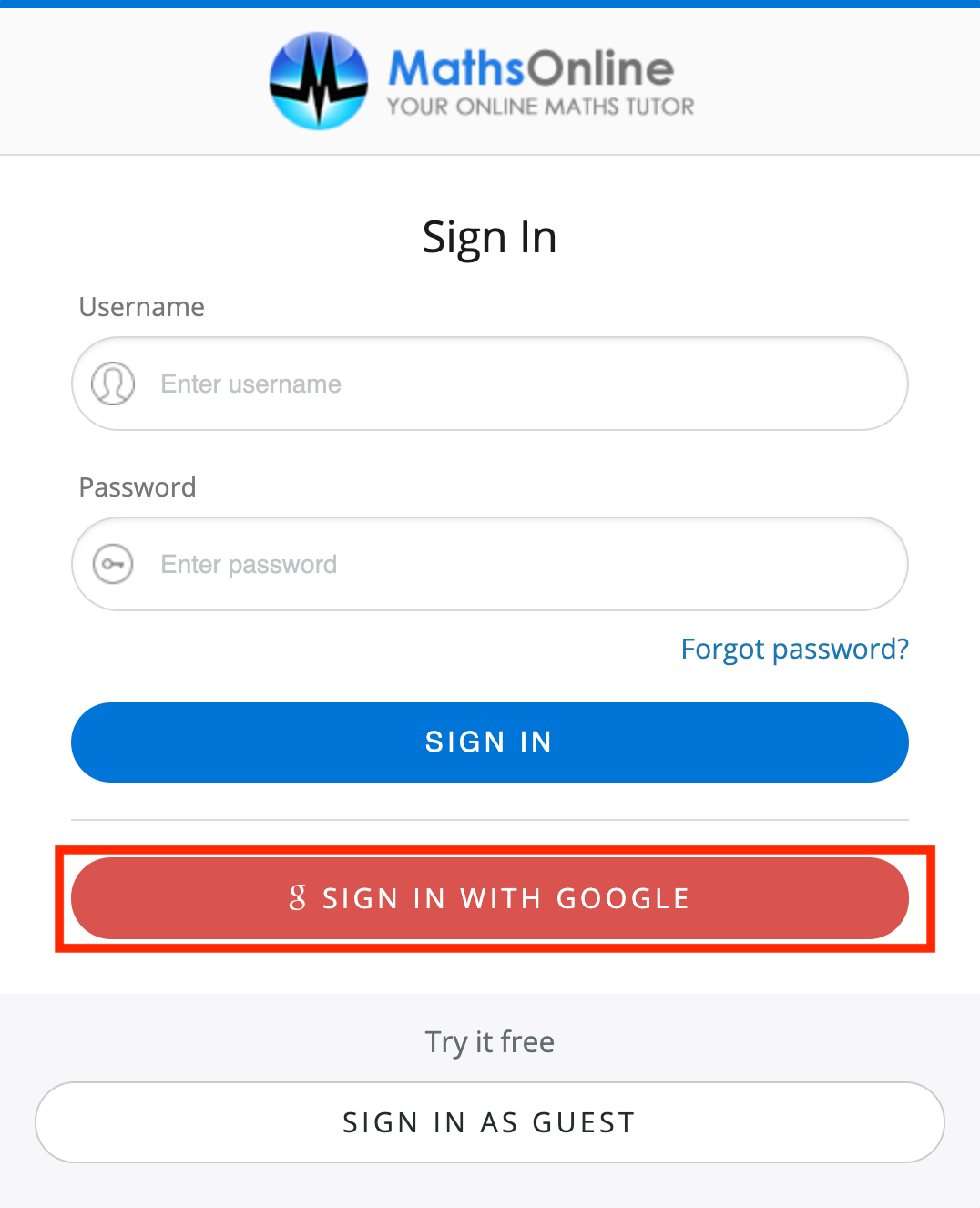This screenshot has width=980, height=1208.
Task: Select the blue lightning bolt logo graphic
Action: coord(318,81)
